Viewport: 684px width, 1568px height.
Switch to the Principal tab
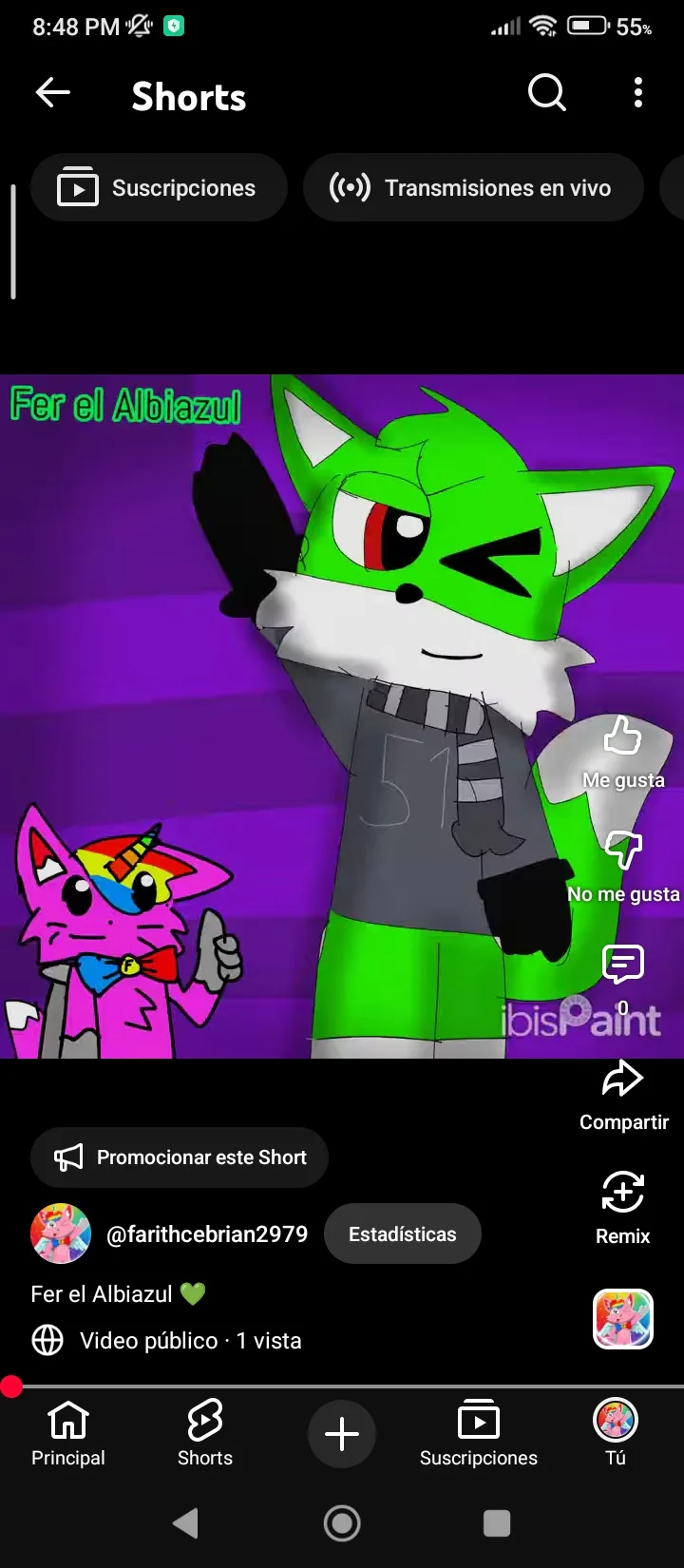[68, 1433]
